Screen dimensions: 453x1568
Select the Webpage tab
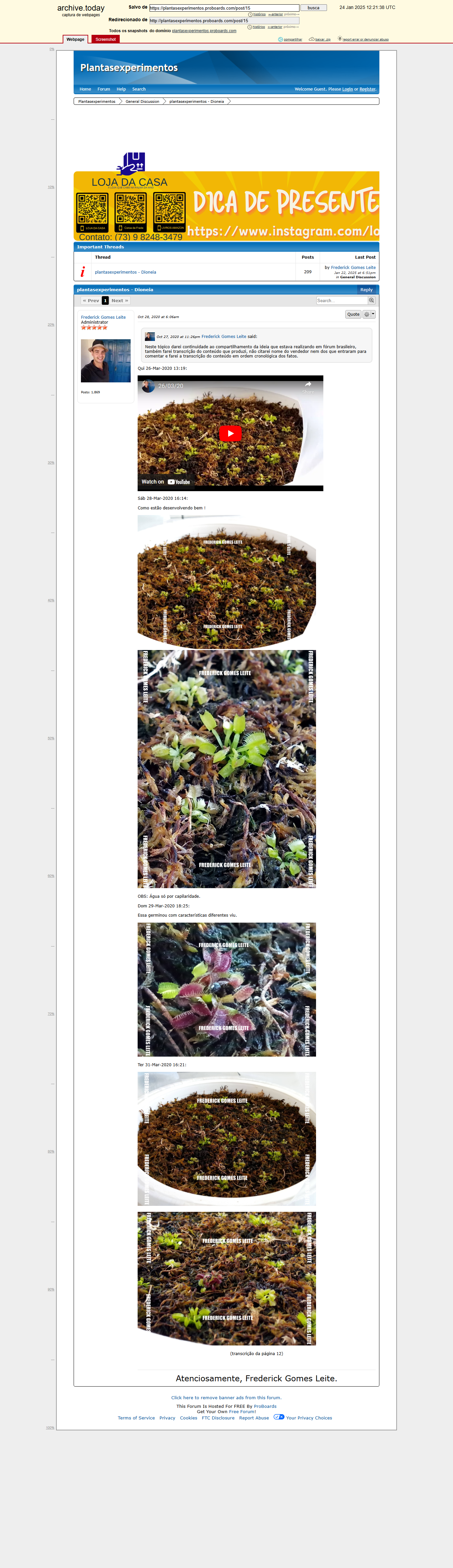pos(76,39)
